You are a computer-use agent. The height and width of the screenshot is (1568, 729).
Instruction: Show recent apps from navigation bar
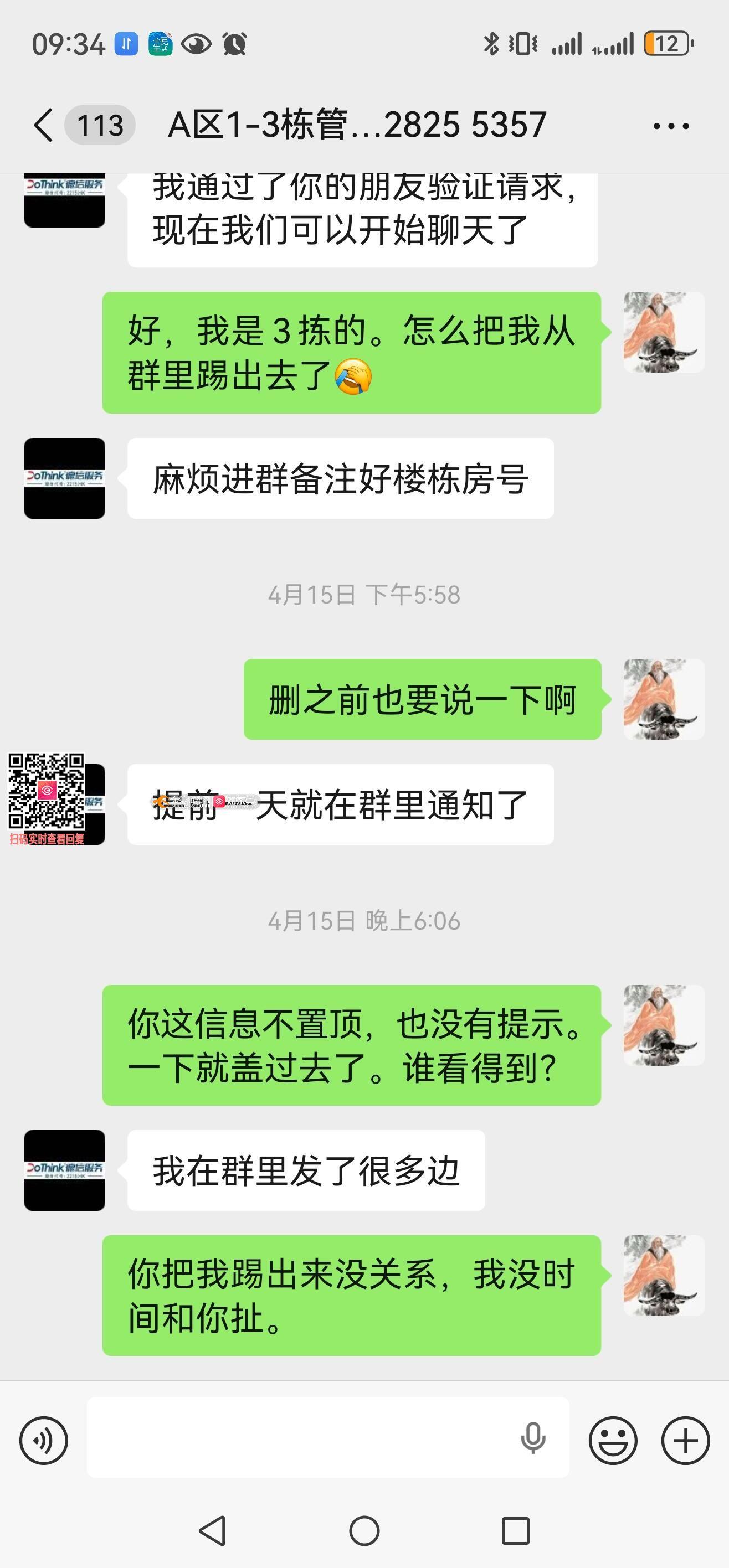coord(515,1530)
